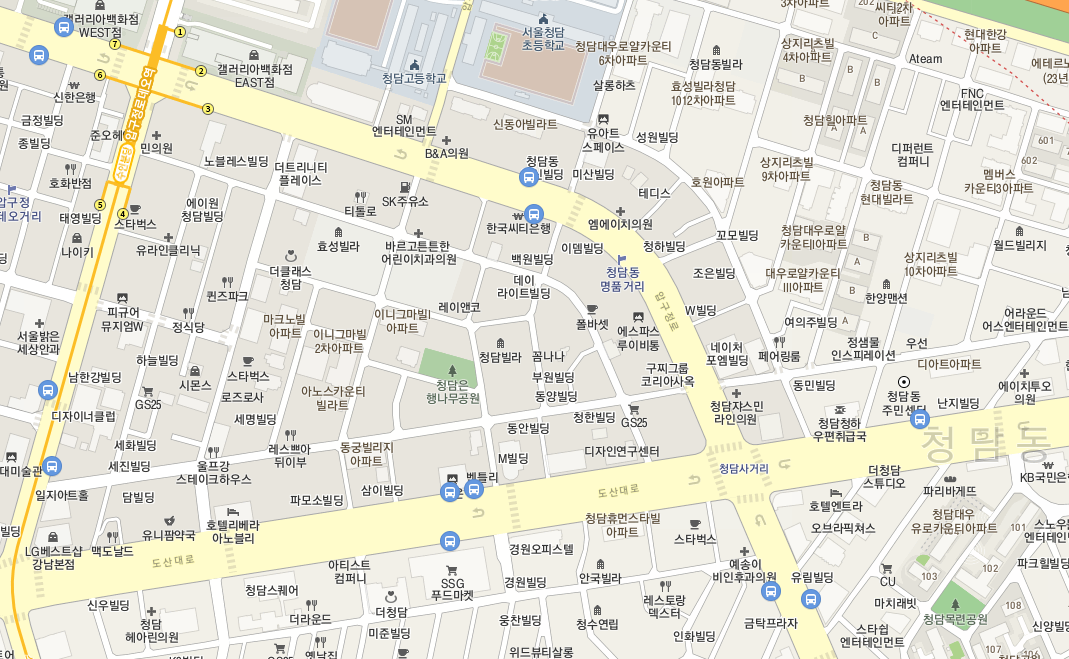The width and height of the screenshot is (1069, 659).
Task: Tap the bus stop above SSG 푸드마켓
Action: (x=450, y=541)
